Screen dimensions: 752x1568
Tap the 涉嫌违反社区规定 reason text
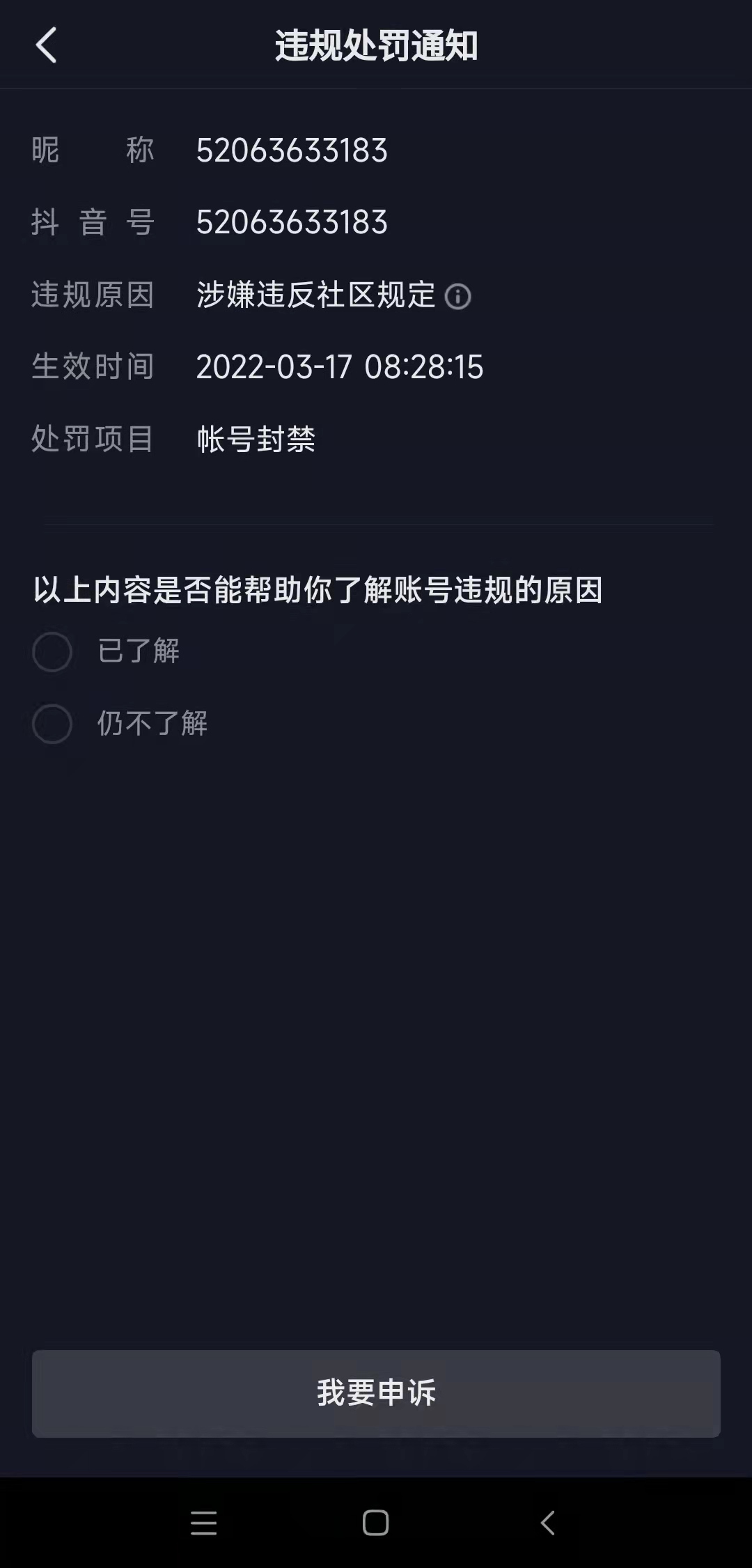coord(315,295)
